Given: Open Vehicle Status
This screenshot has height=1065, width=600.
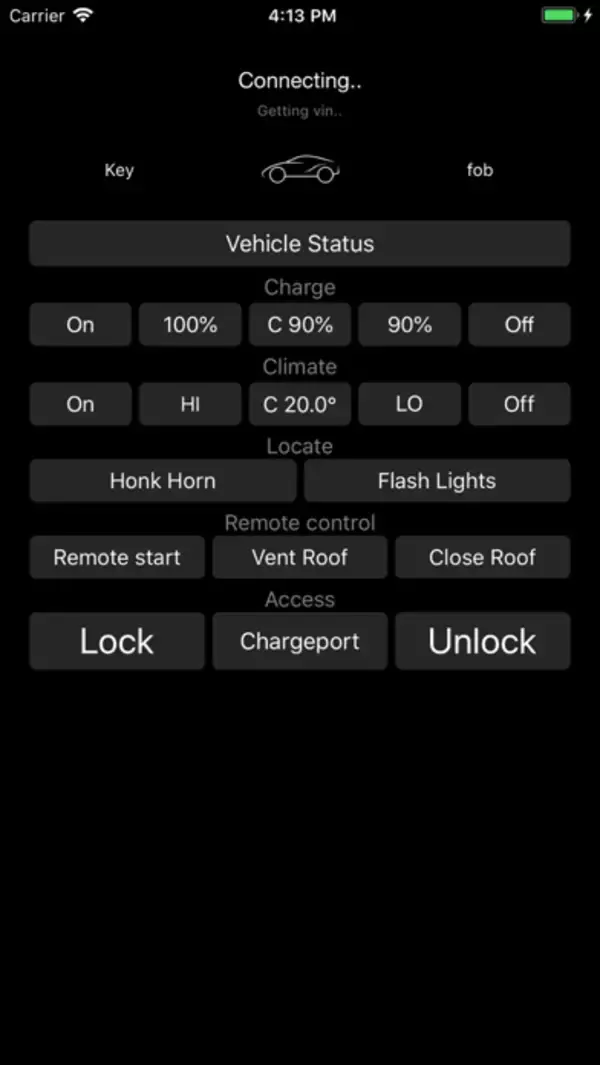Looking at the screenshot, I should 300,244.
